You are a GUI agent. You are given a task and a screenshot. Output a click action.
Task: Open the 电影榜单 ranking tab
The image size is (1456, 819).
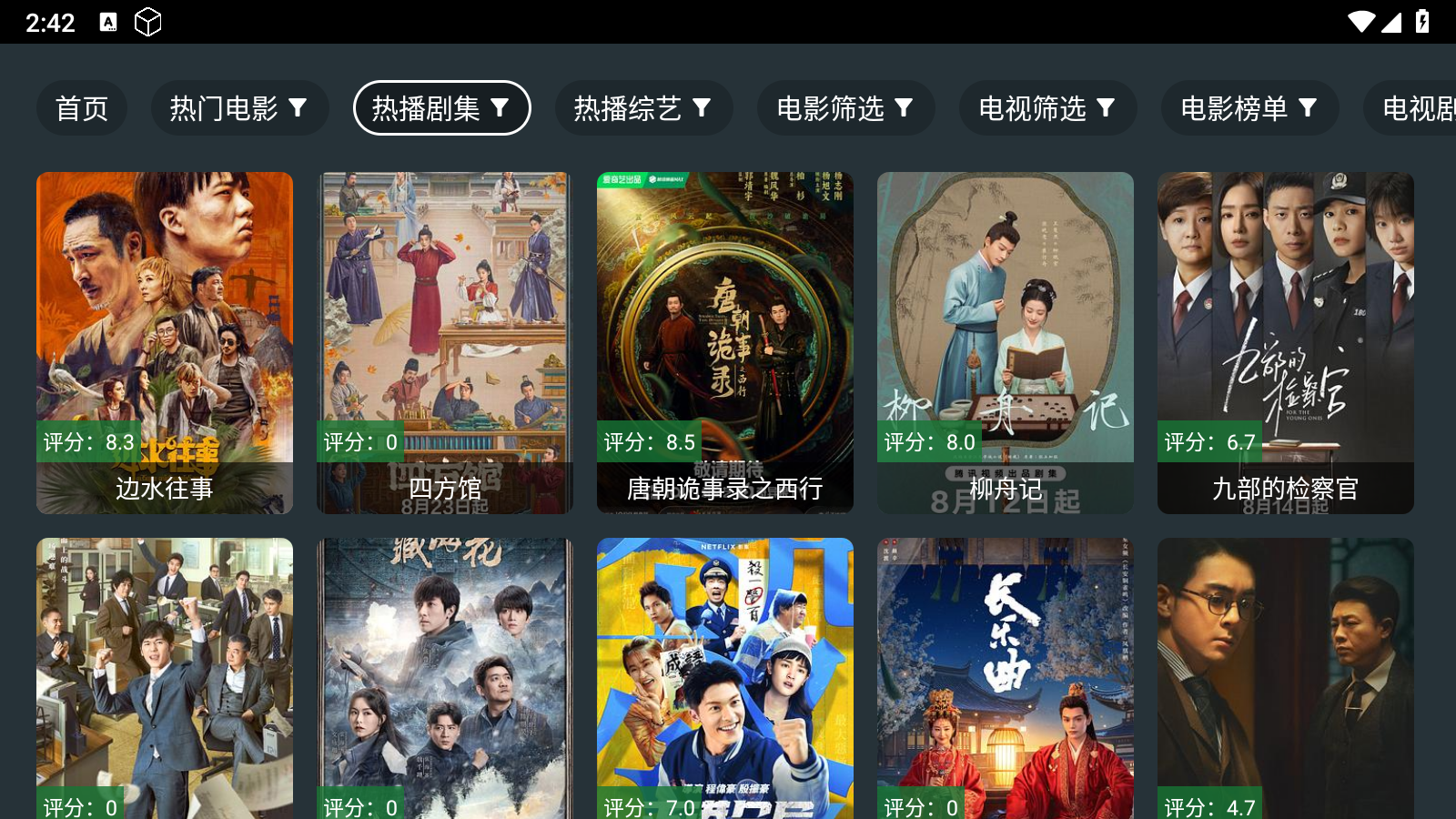[x=1249, y=108]
